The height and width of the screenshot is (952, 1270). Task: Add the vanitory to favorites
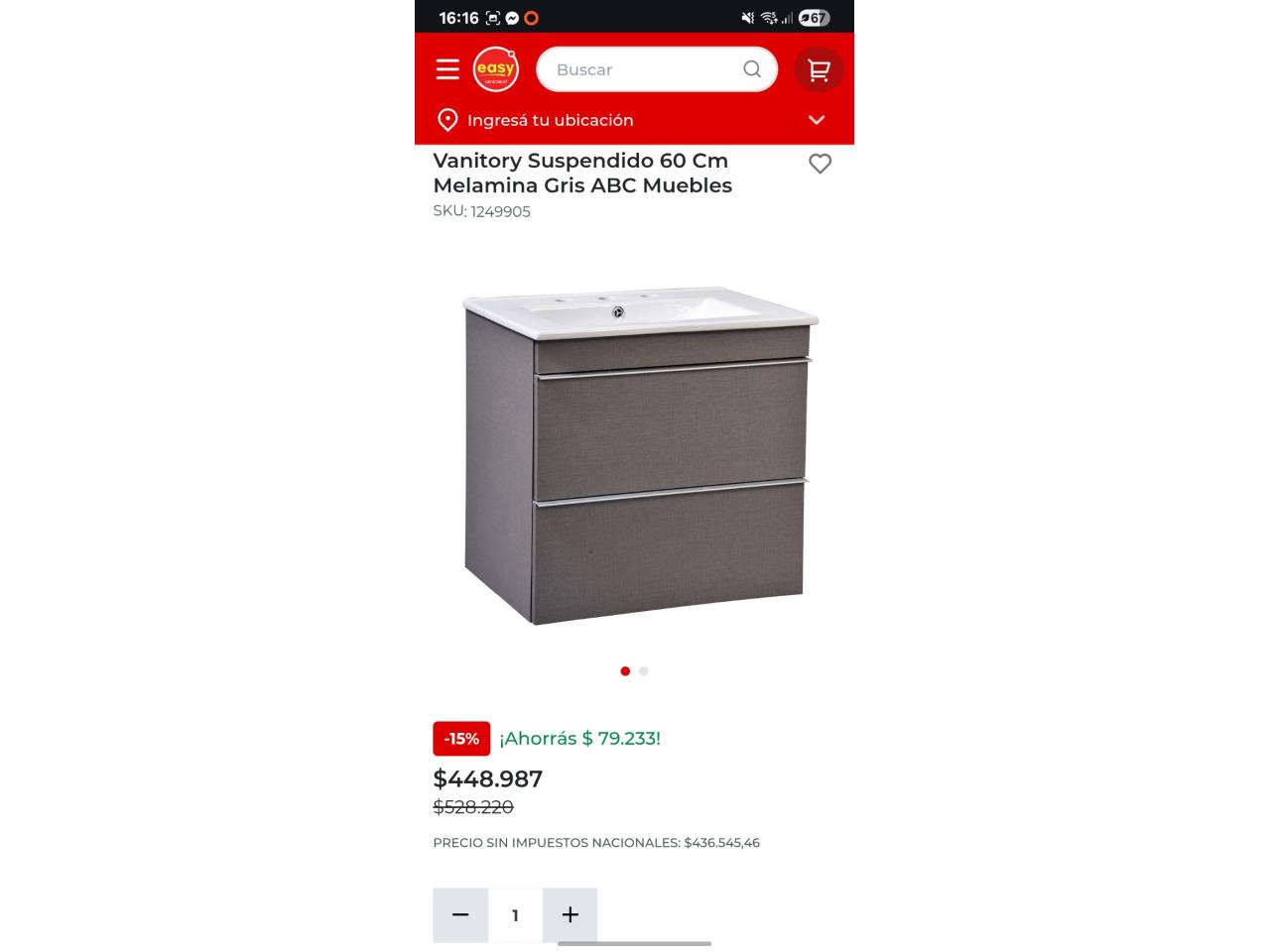820,164
